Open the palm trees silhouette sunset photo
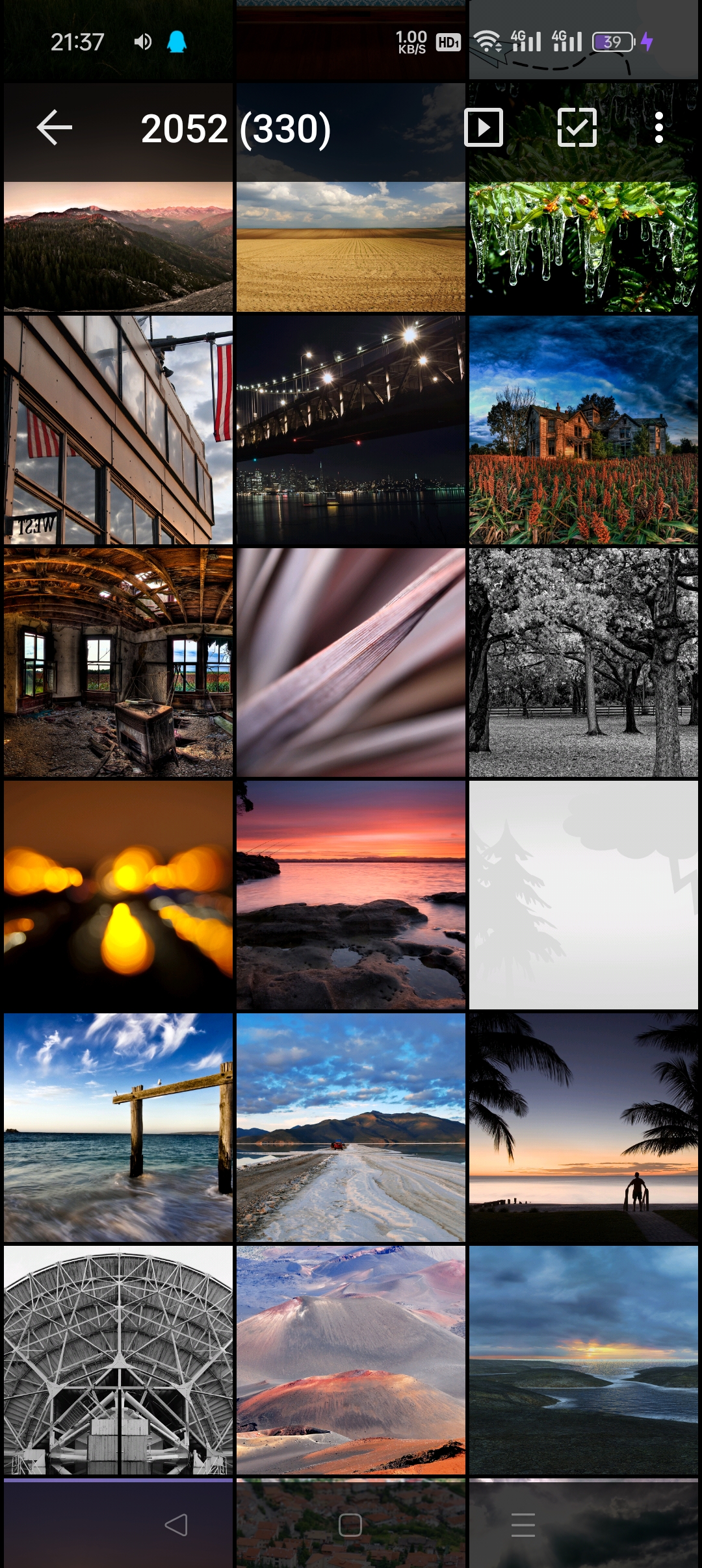Screen dimensions: 702x1568 coord(583,1128)
